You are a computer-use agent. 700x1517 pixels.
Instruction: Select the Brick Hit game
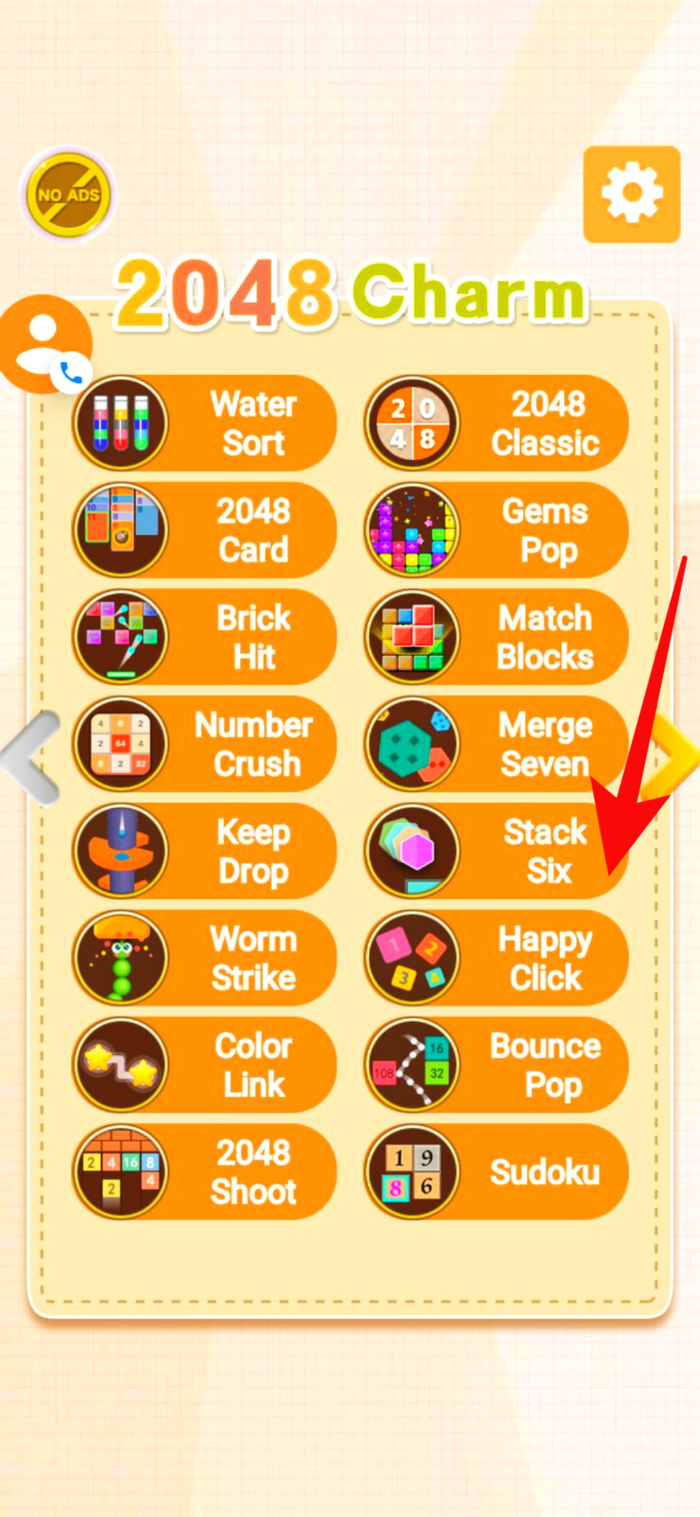[205, 637]
